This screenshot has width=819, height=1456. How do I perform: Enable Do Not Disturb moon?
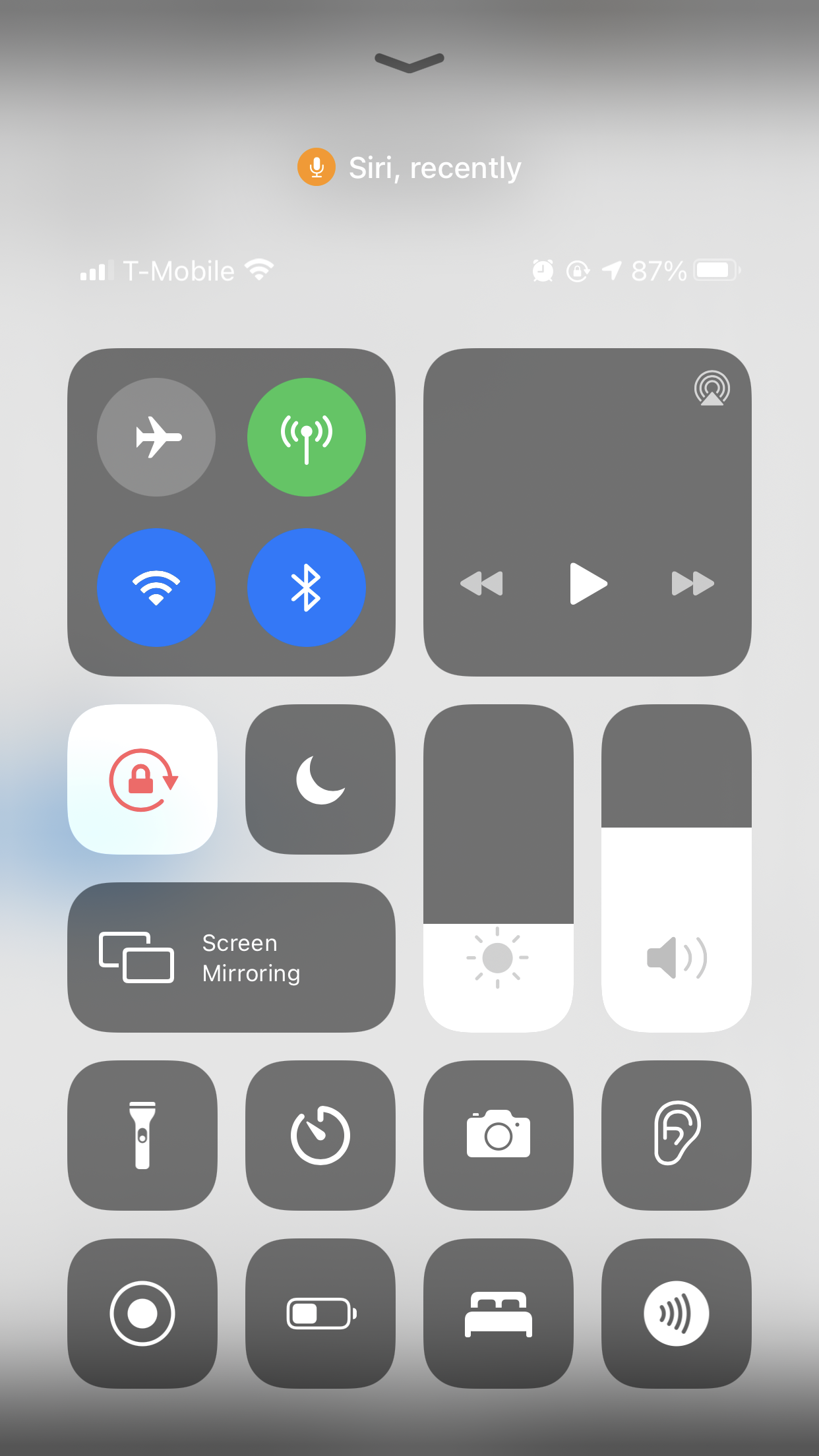[320, 779]
